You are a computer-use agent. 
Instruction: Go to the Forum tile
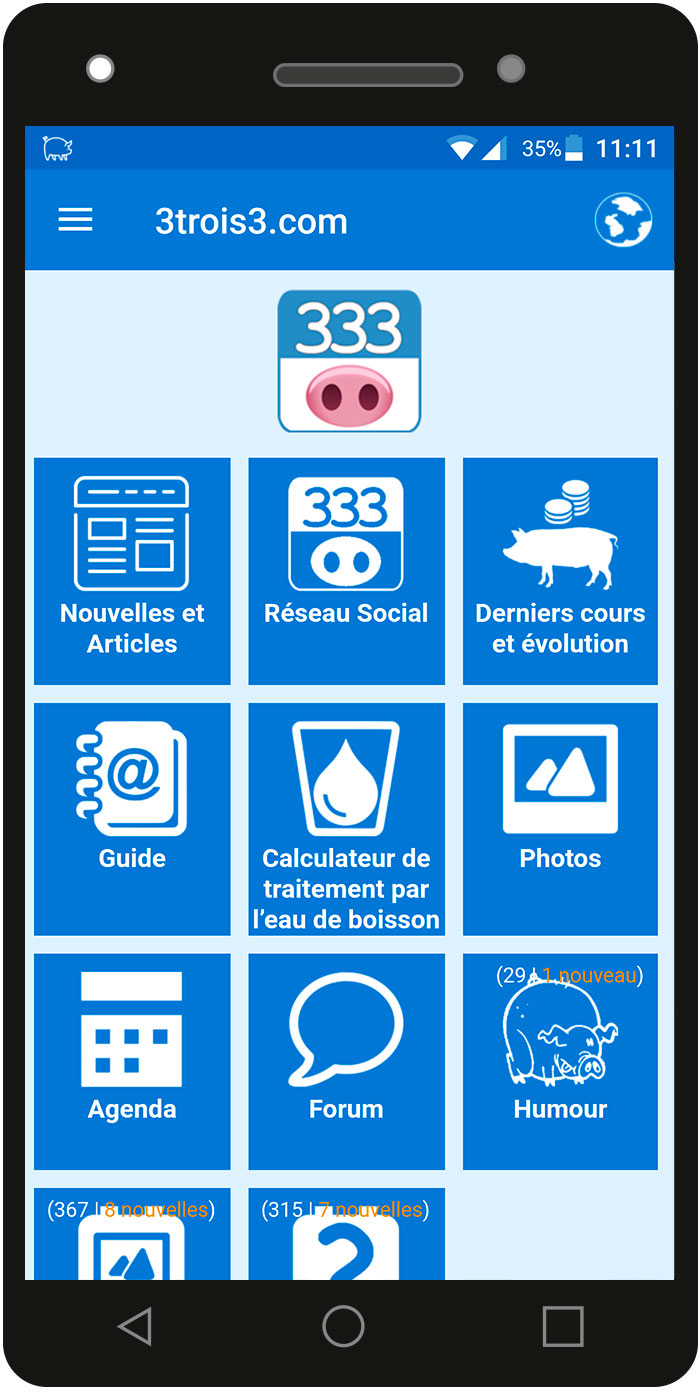click(x=346, y=1060)
